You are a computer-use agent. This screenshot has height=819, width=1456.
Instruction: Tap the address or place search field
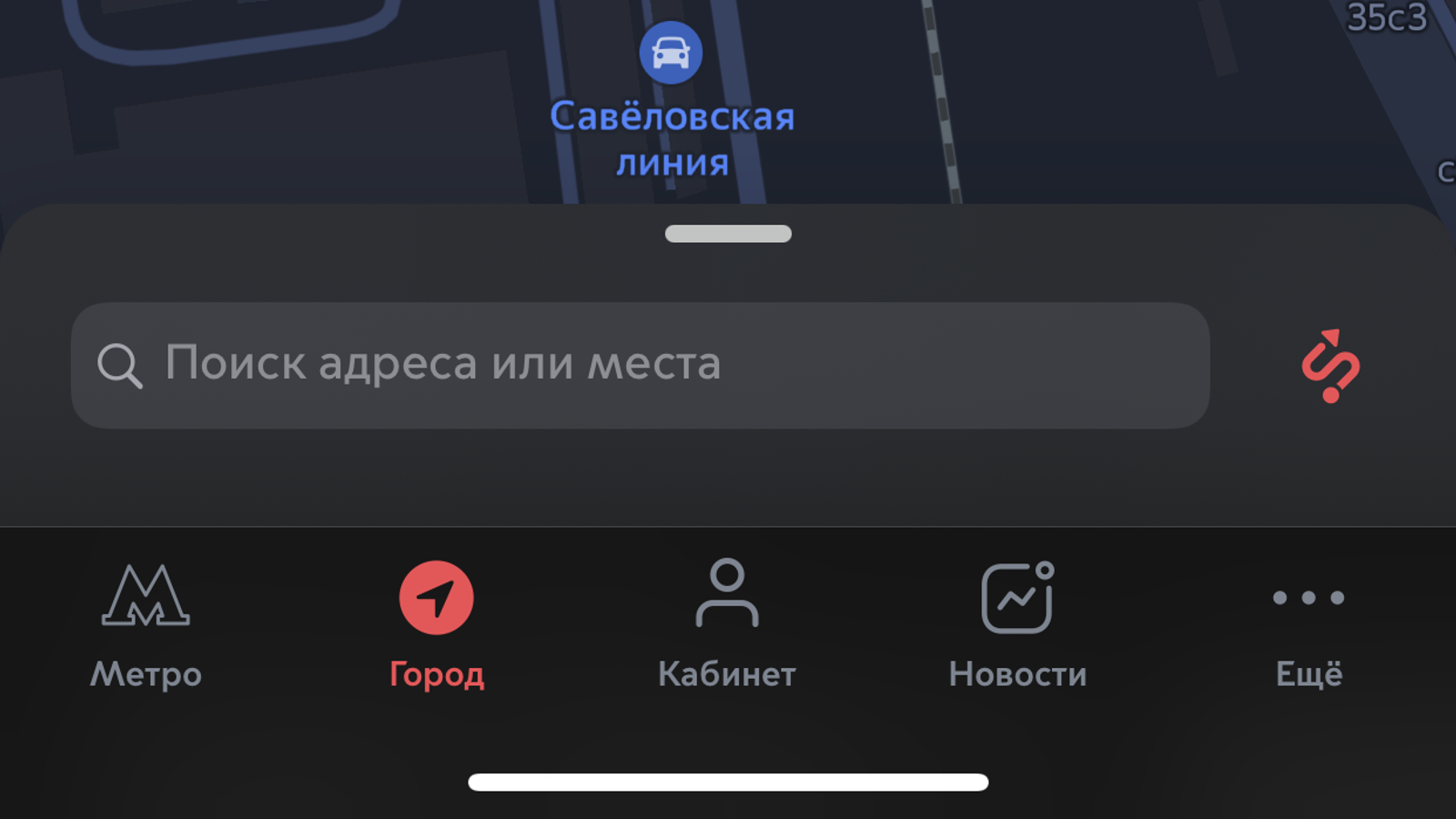tap(639, 365)
